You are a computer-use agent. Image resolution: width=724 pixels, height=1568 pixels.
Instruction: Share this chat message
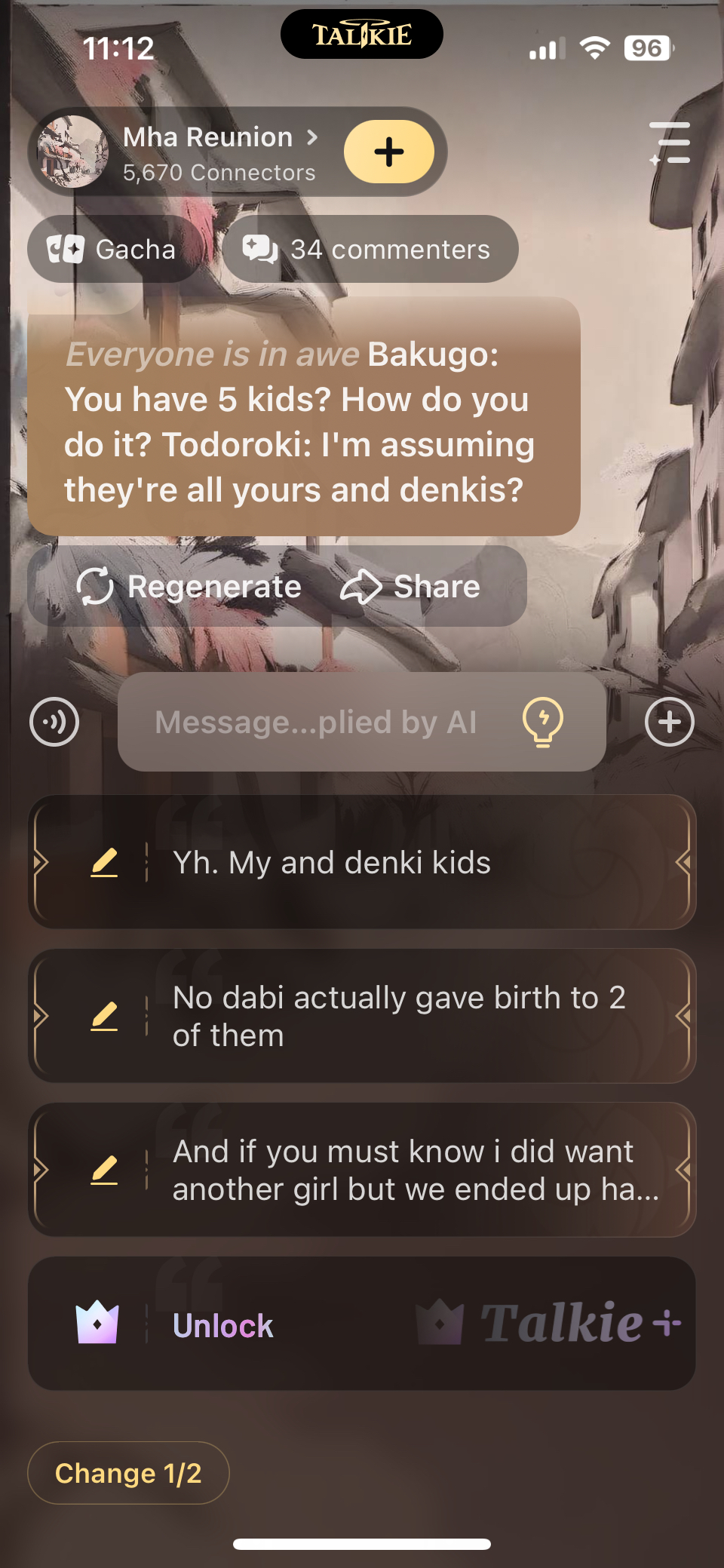[411, 586]
